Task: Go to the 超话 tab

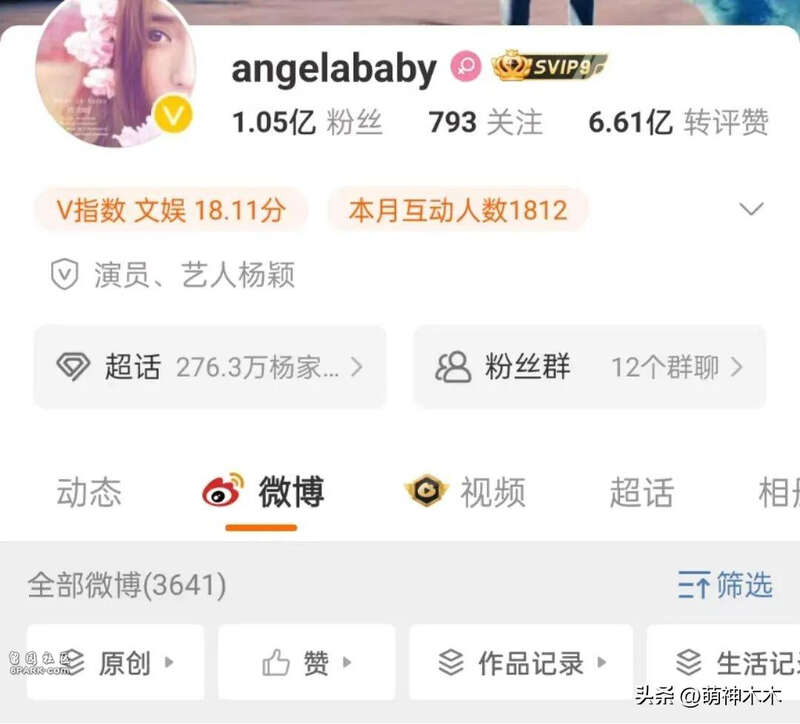Action: click(x=641, y=492)
